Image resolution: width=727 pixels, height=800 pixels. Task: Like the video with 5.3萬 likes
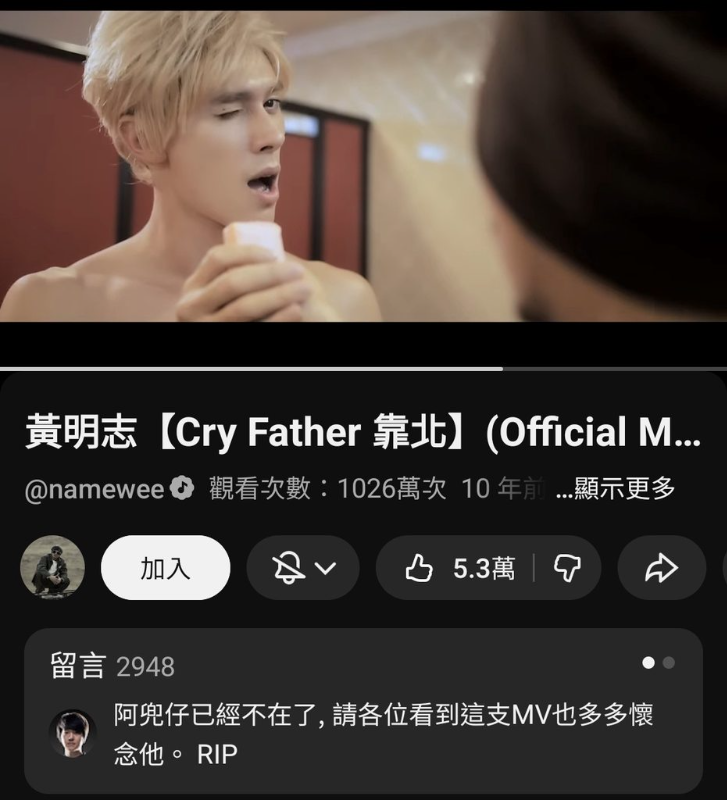(458, 568)
